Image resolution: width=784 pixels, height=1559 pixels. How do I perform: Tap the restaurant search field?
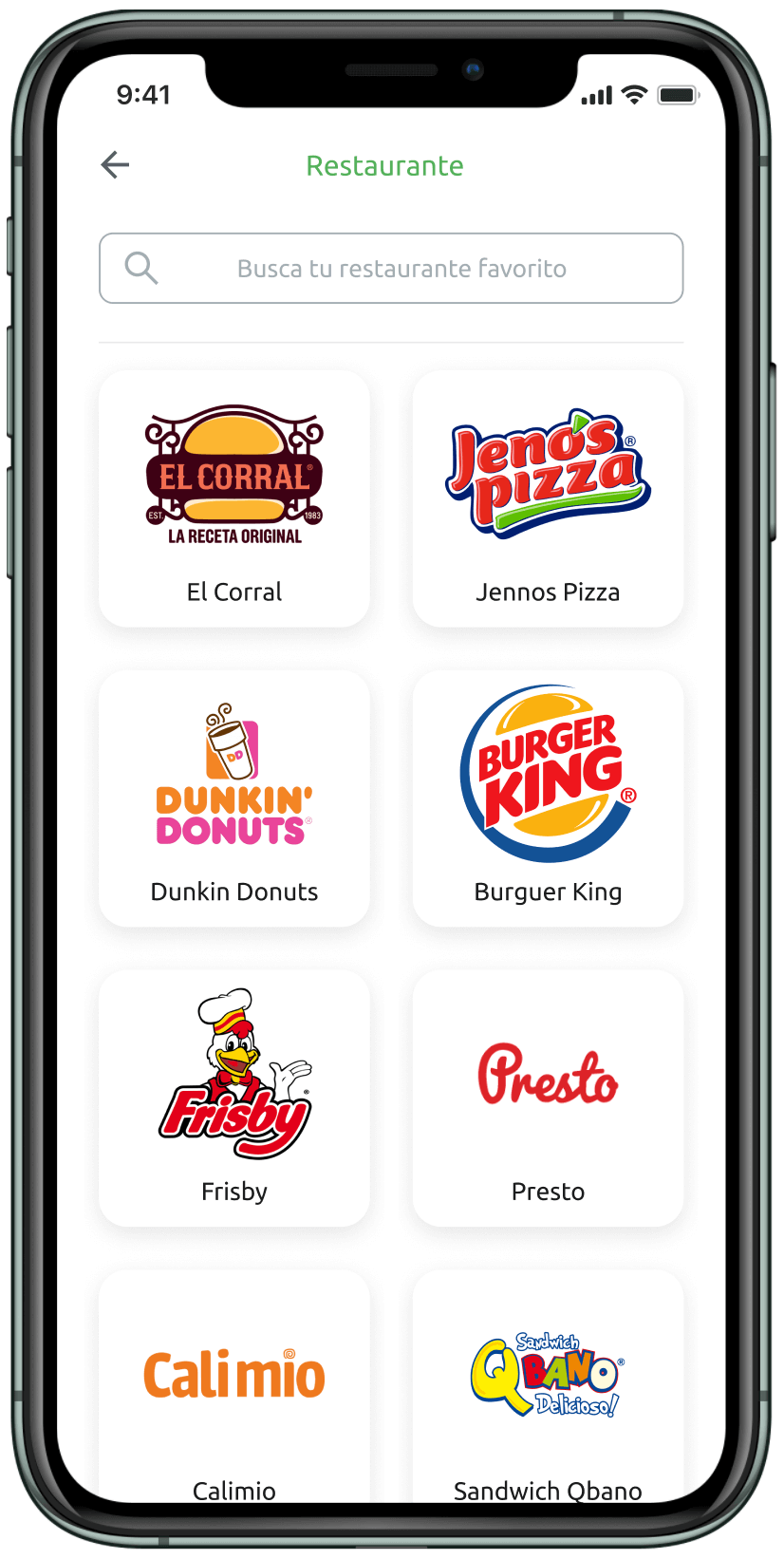(x=391, y=269)
